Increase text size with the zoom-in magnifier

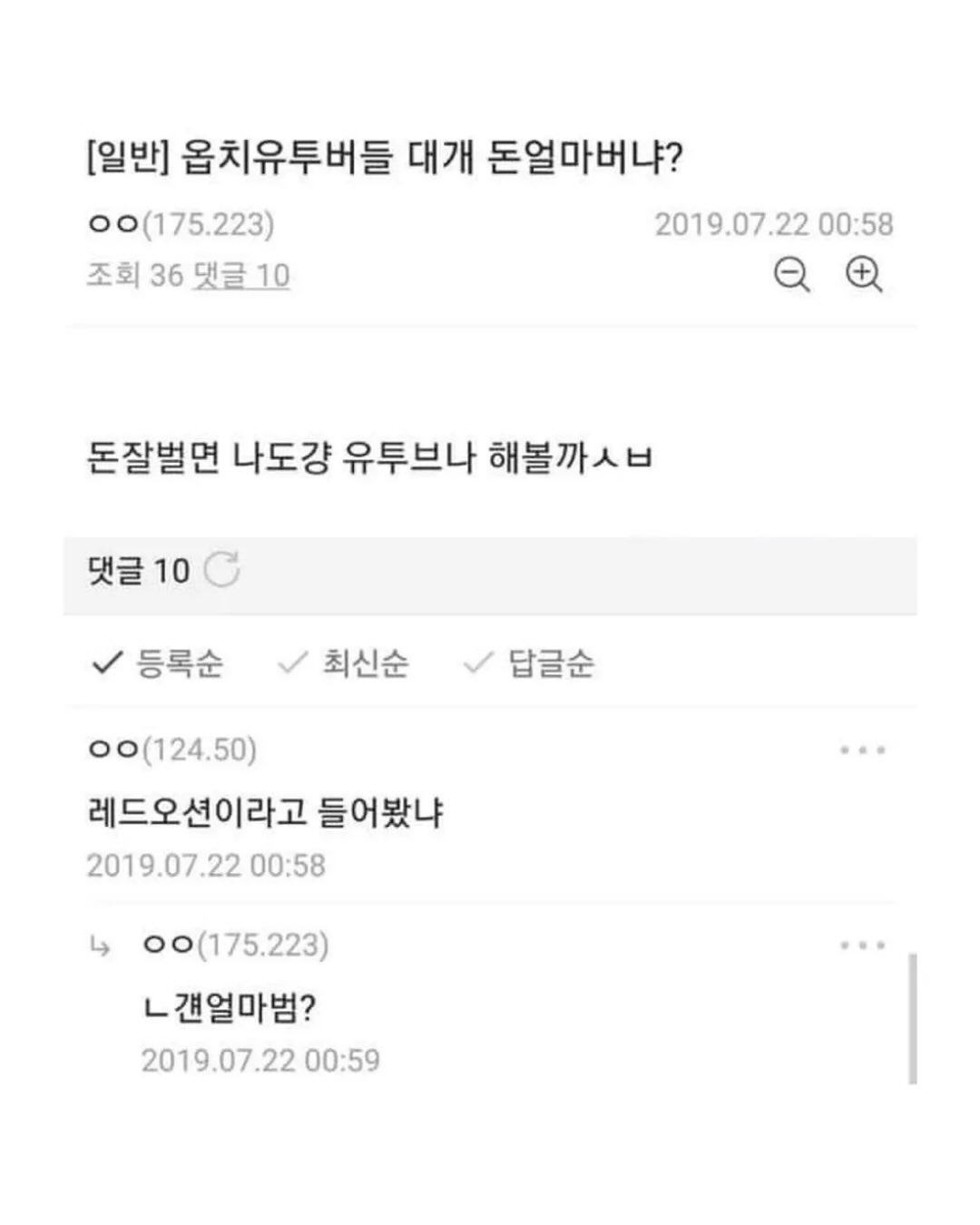coord(863,274)
